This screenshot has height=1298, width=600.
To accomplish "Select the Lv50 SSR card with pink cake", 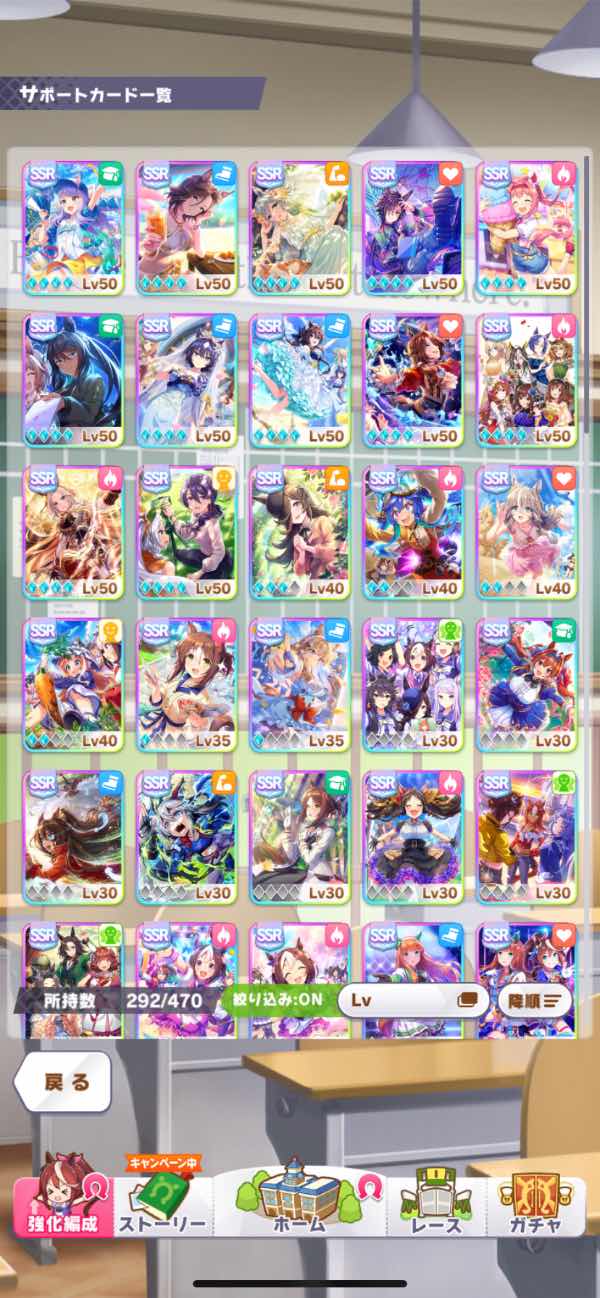I will click(x=527, y=228).
